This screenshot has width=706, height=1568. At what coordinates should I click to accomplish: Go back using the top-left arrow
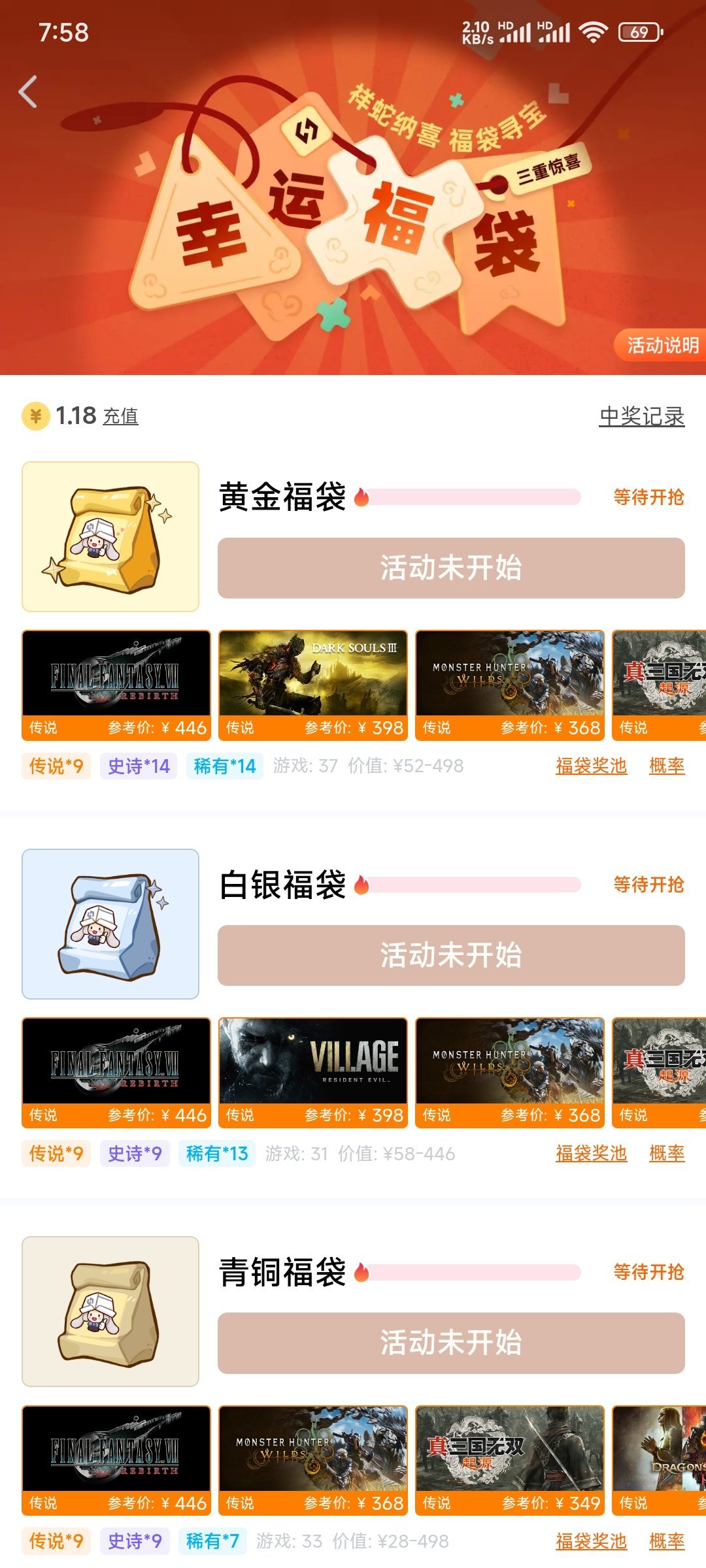coord(27,91)
